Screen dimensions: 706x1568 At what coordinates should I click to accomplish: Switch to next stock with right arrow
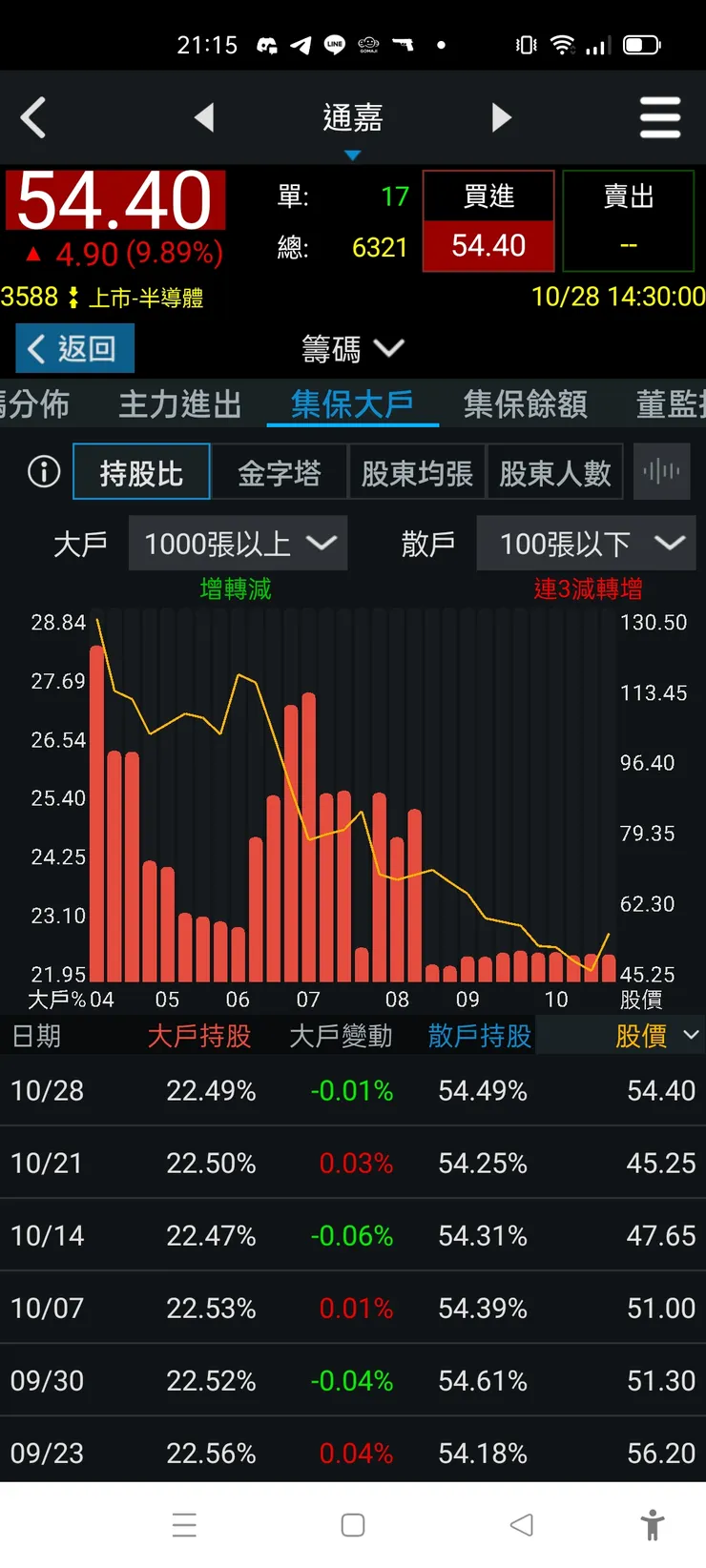click(x=502, y=116)
